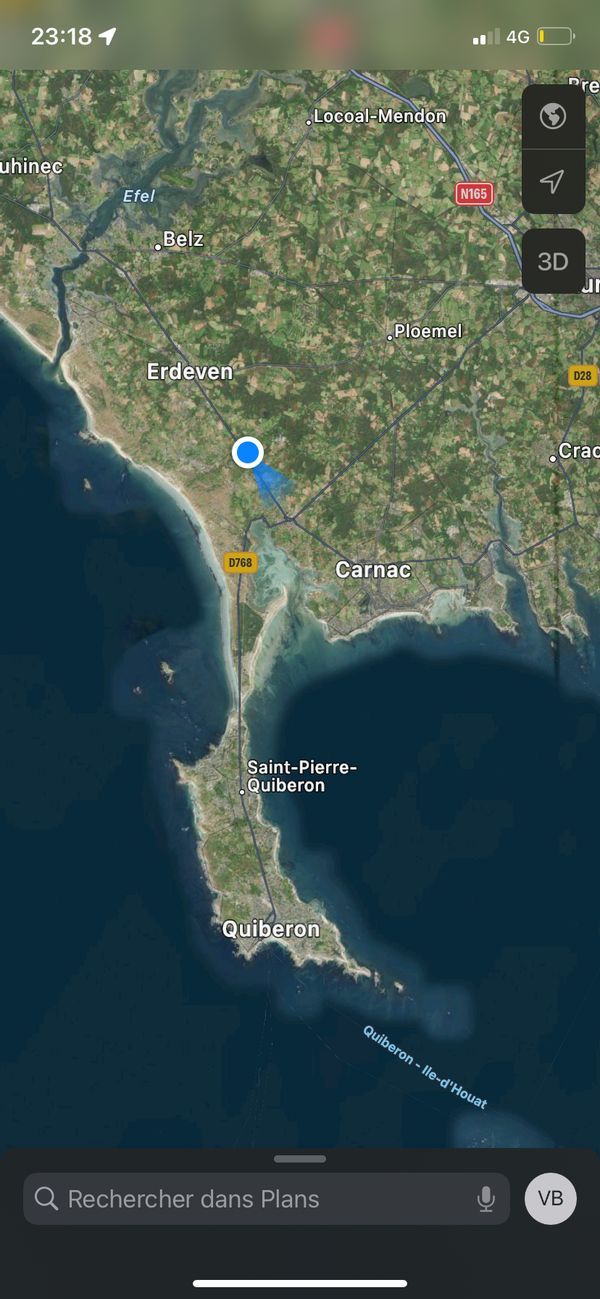Open the map mode globe button
Image resolution: width=600 pixels, height=1299 pixels.
click(552, 116)
